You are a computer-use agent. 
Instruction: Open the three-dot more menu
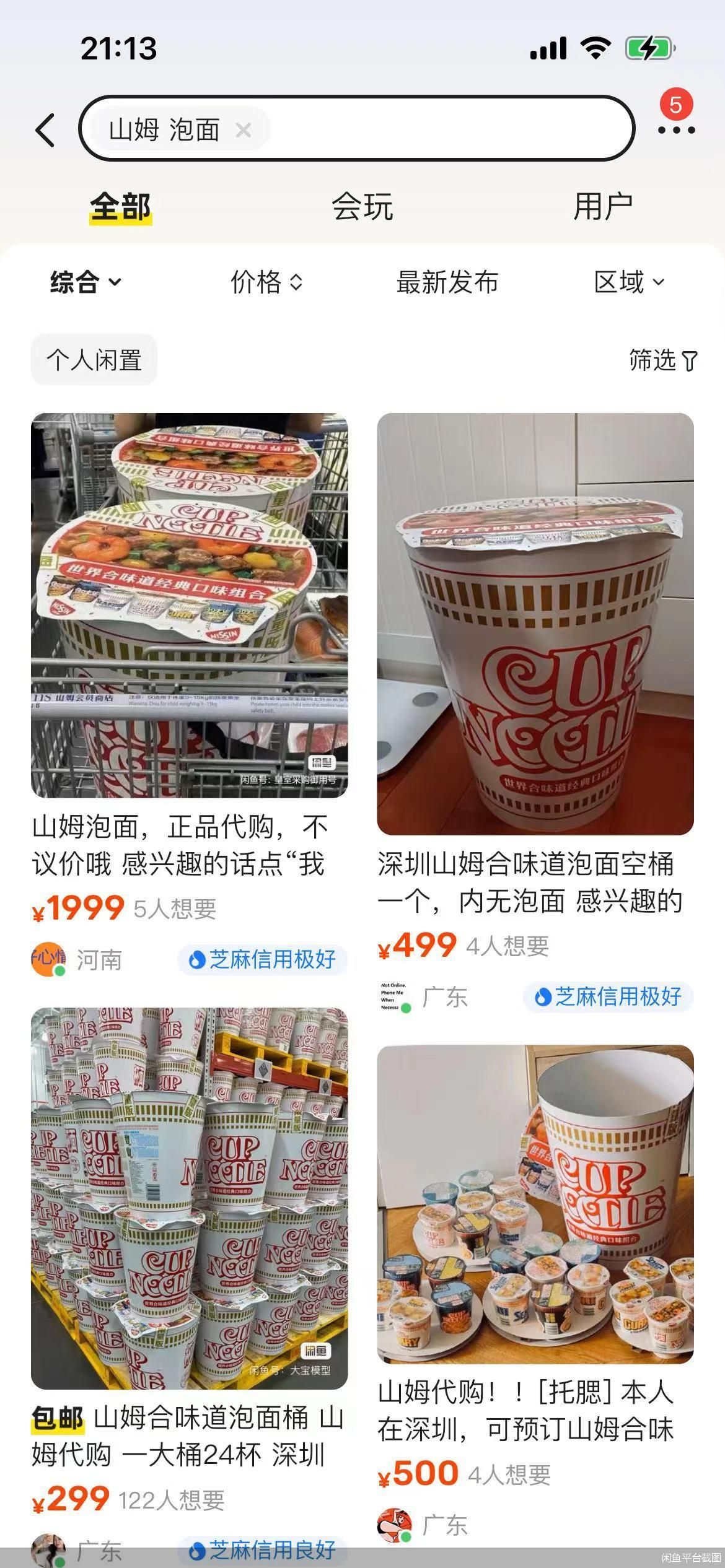tap(675, 130)
